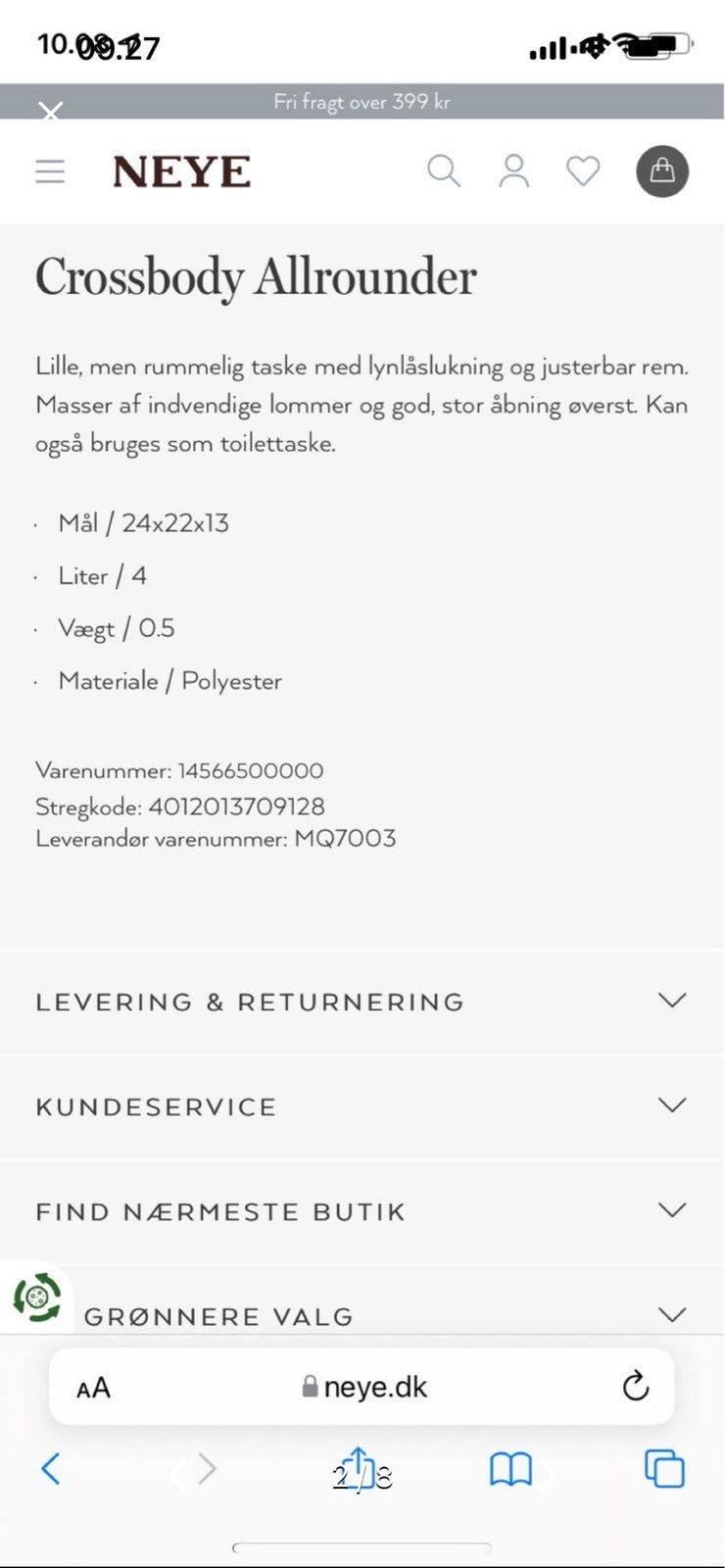
Task: Open the shopping bag icon
Action: tap(662, 171)
